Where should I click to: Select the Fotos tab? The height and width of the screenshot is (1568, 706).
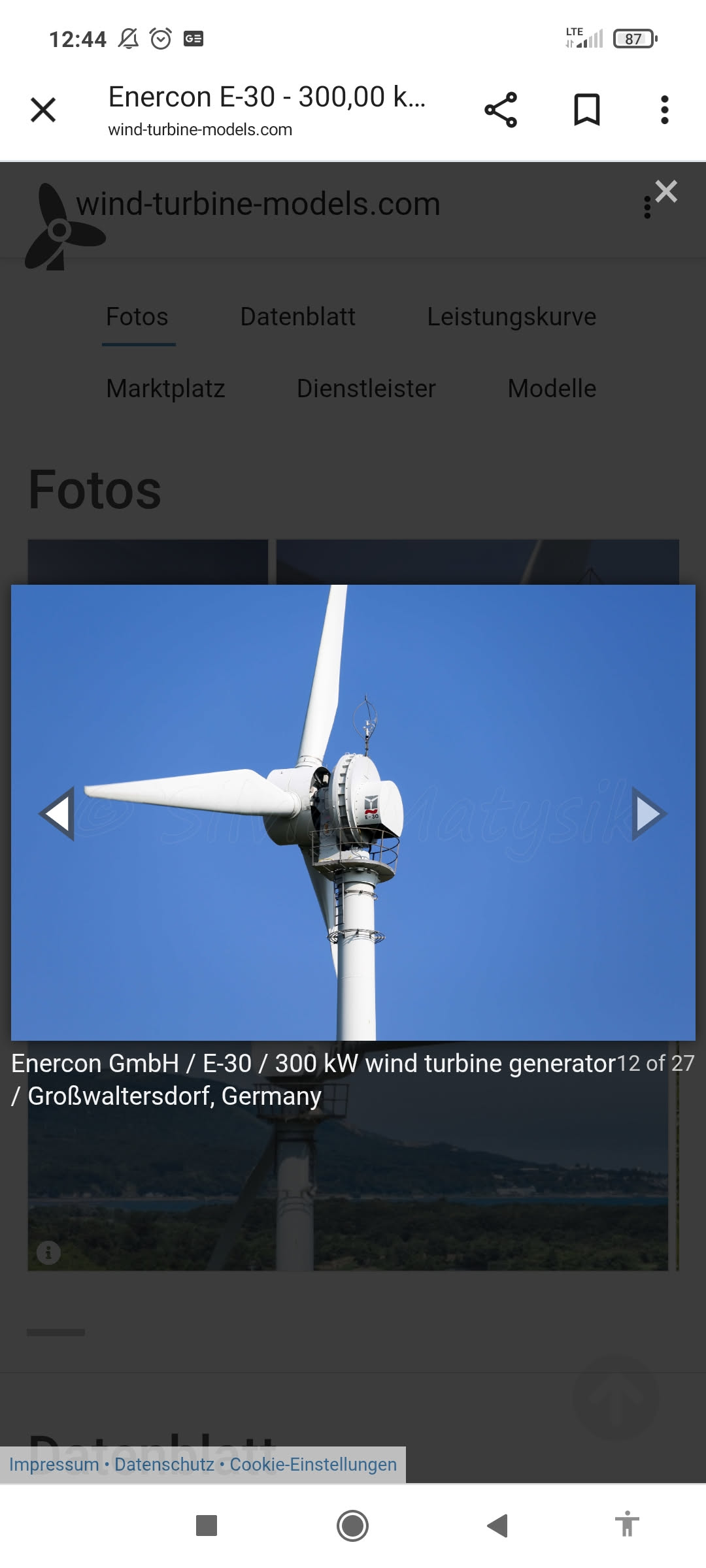(137, 317)
